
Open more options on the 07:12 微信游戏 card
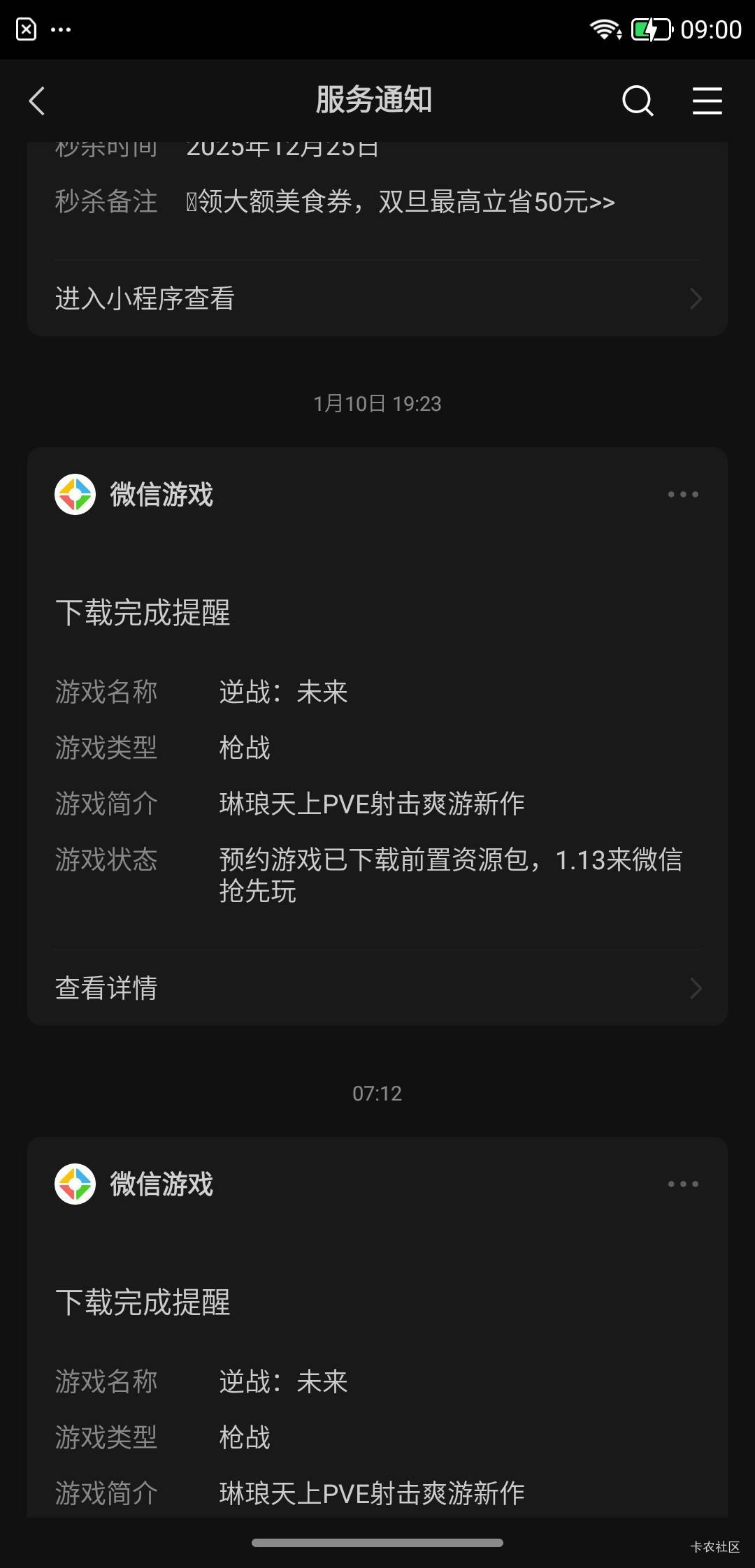[x=683, y=1184]
